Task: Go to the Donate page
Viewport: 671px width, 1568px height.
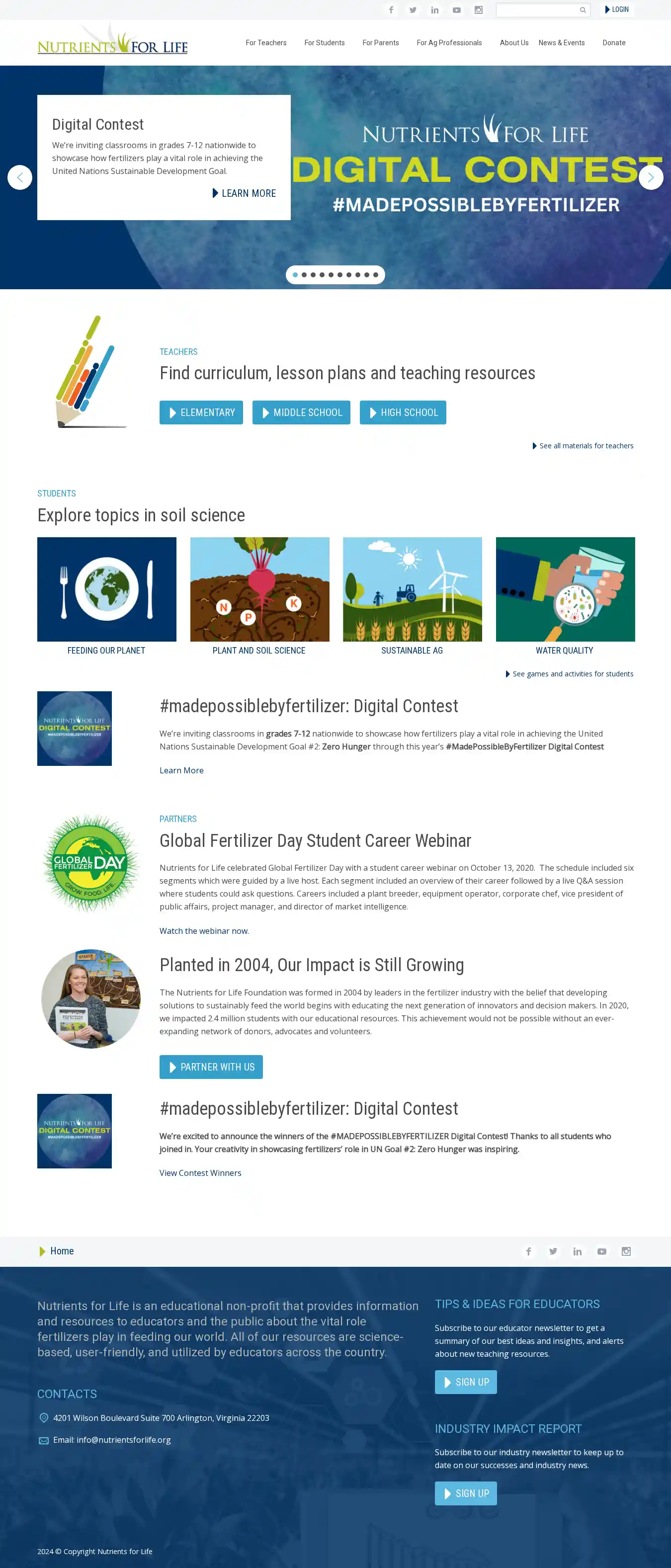Action: 613,43
